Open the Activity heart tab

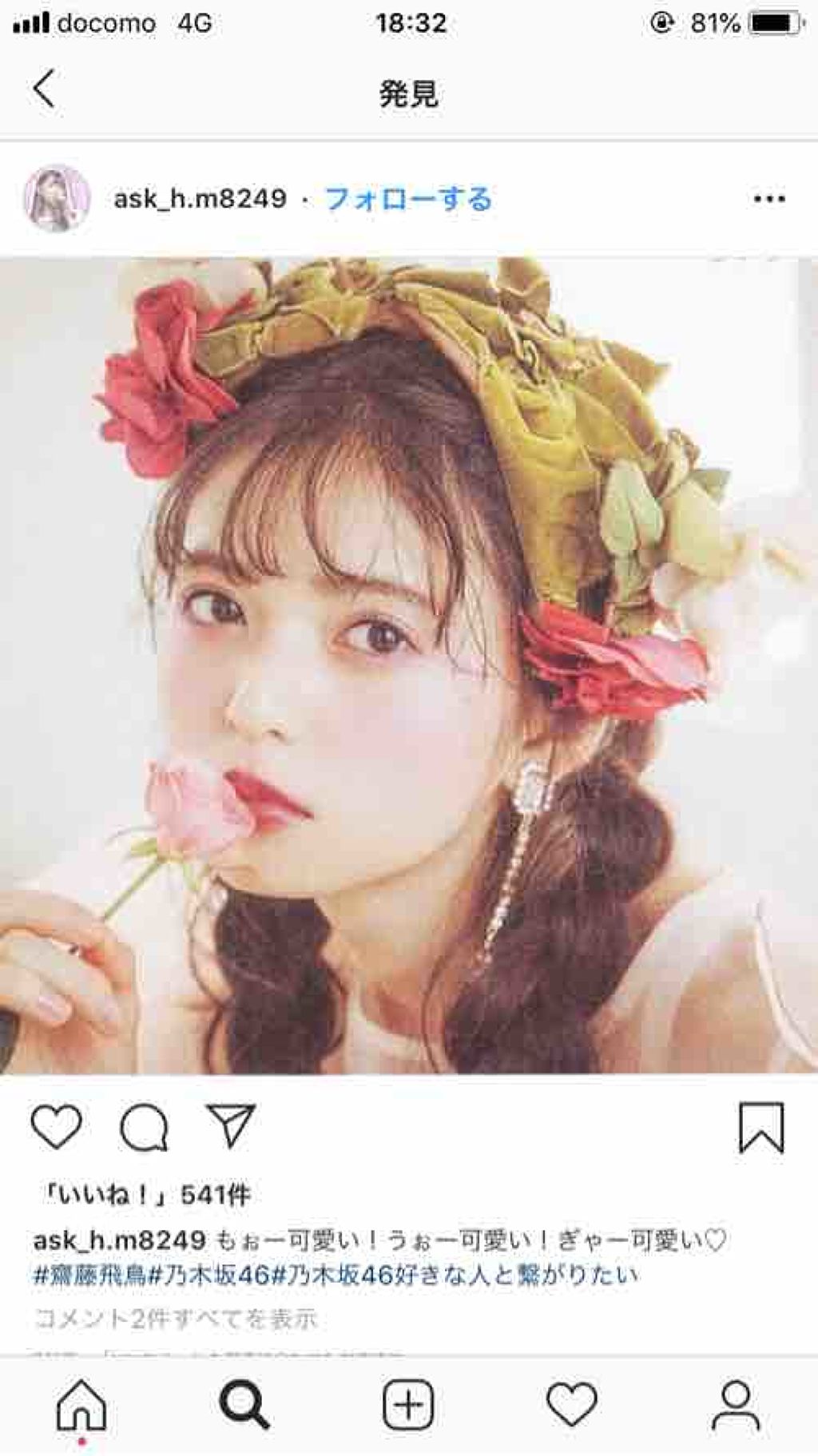pyautogui.click(x=572, y=1404)
